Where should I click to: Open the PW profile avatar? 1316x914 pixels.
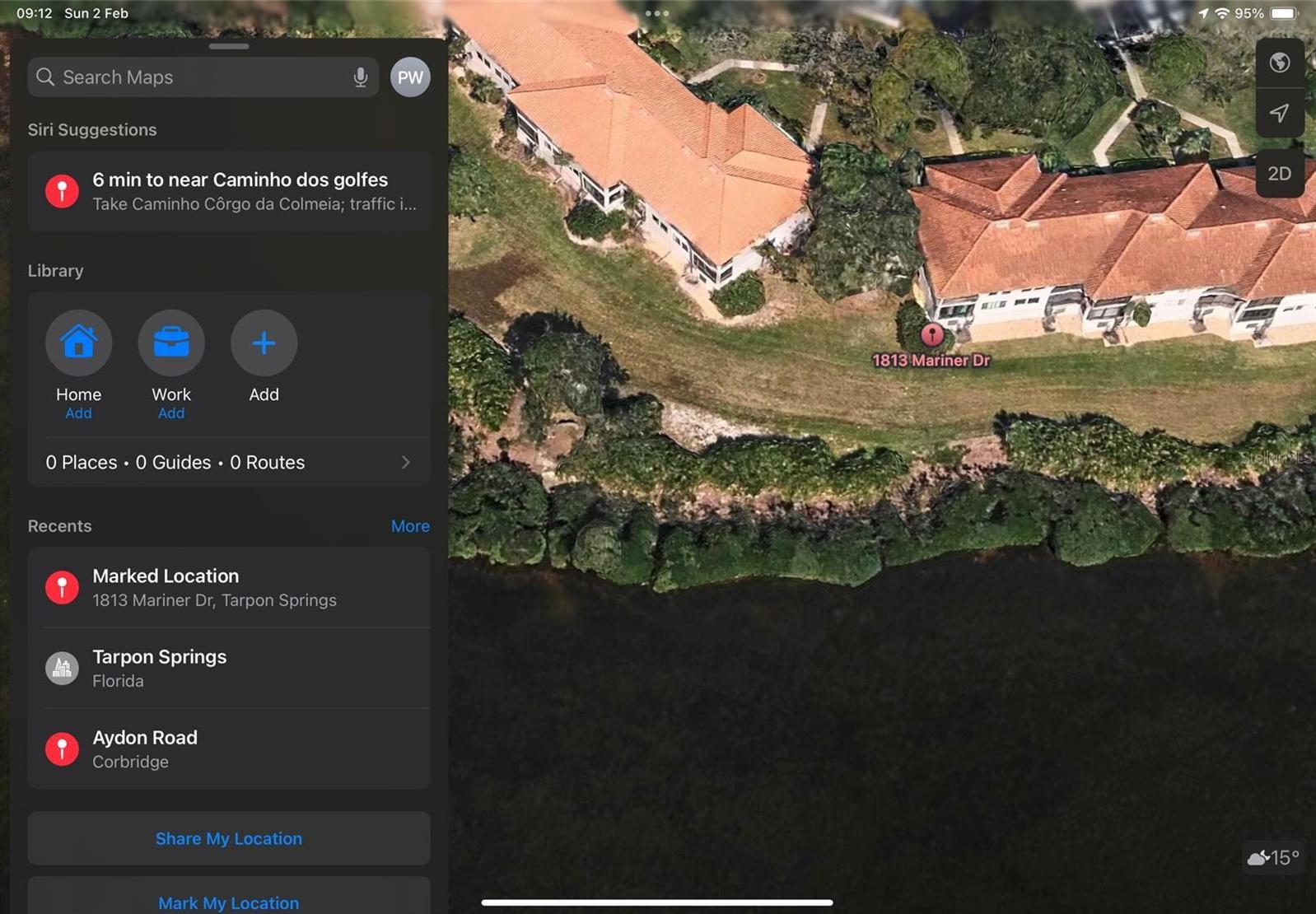tap(410, 77)
